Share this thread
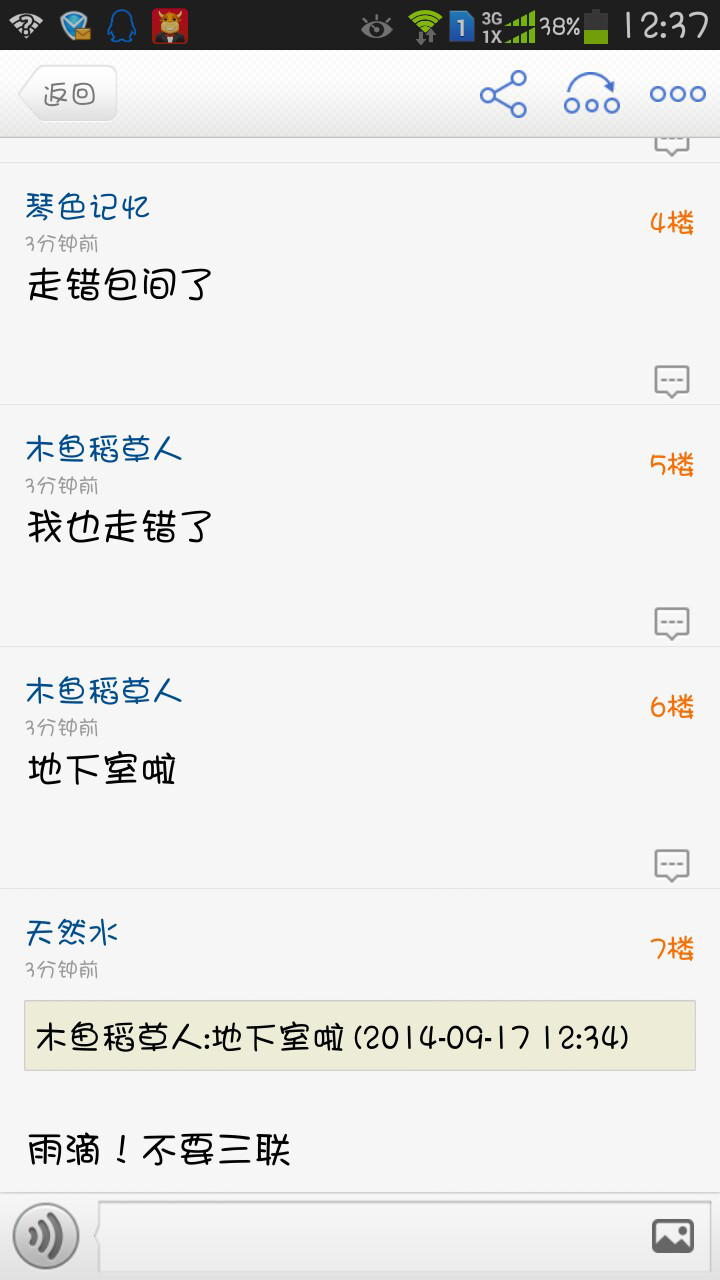The height and width of the screenshot is (1280, 720). click(503, 94)
